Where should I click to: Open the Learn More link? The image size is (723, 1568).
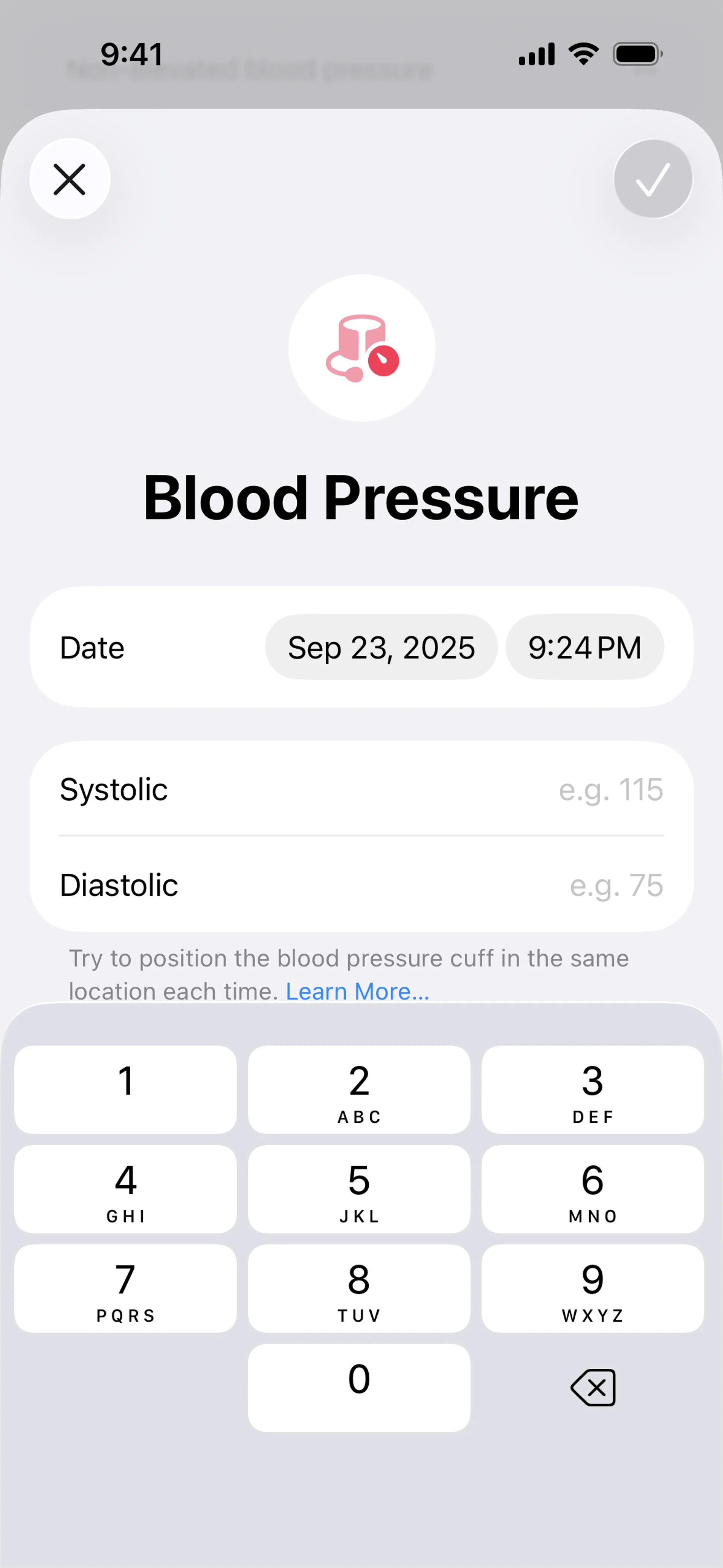coord(357,992)
